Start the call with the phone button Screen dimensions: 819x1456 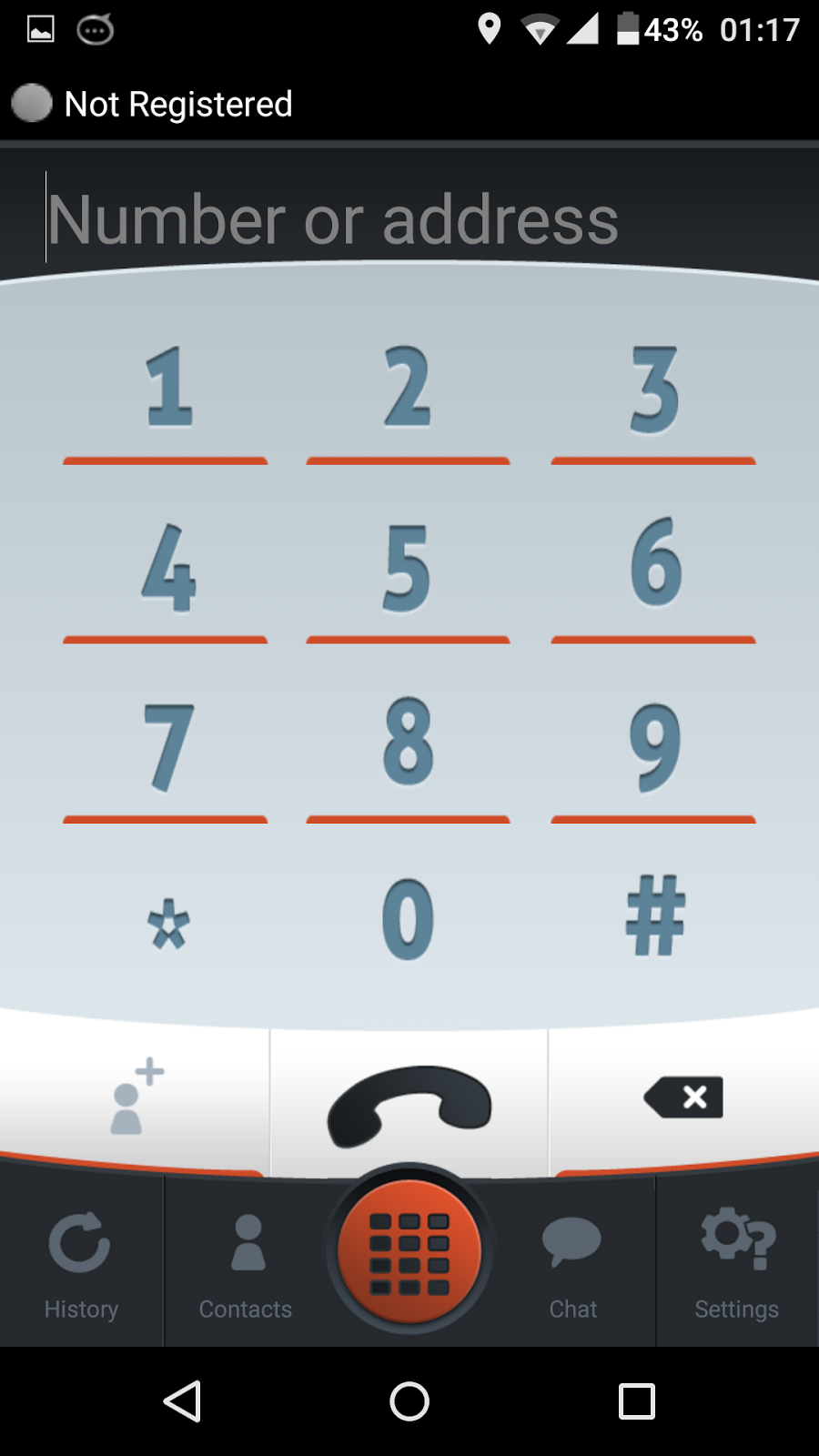pyautogui.click(x=409, y=1103)
